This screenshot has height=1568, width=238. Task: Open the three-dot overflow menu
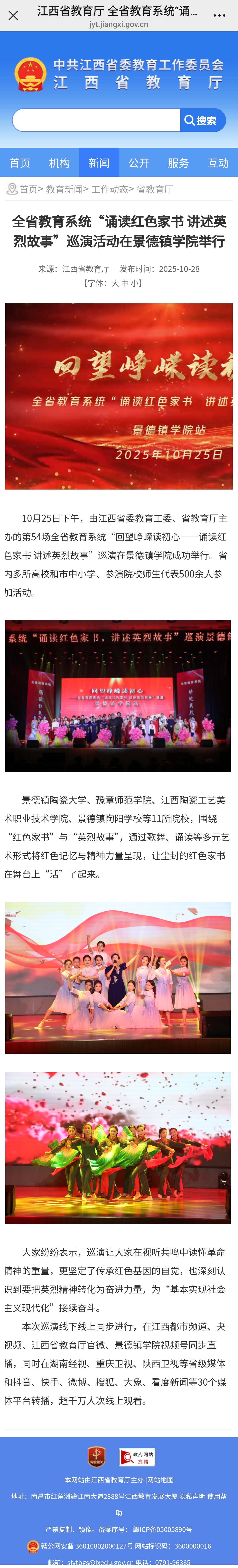pos(219,15)
